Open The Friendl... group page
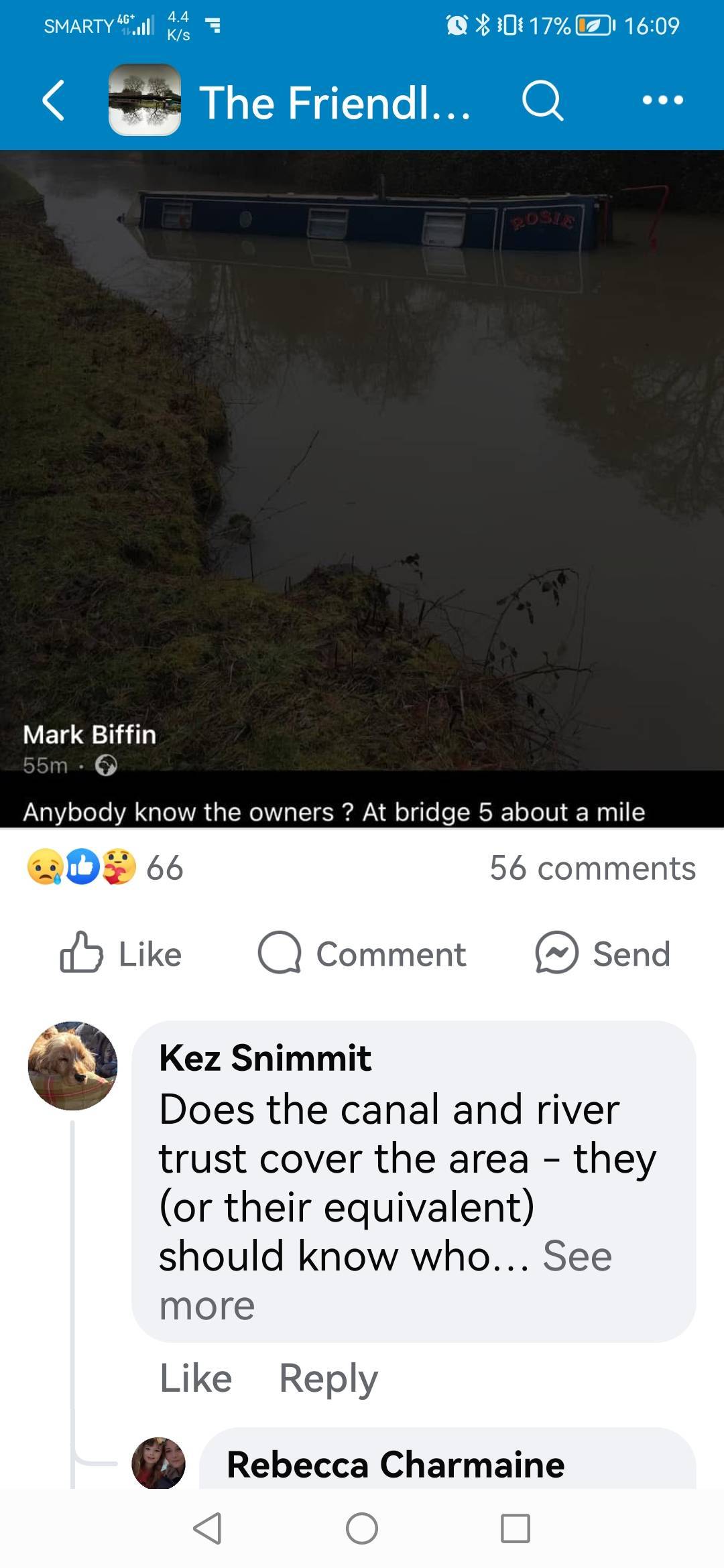 click(334, 103)
